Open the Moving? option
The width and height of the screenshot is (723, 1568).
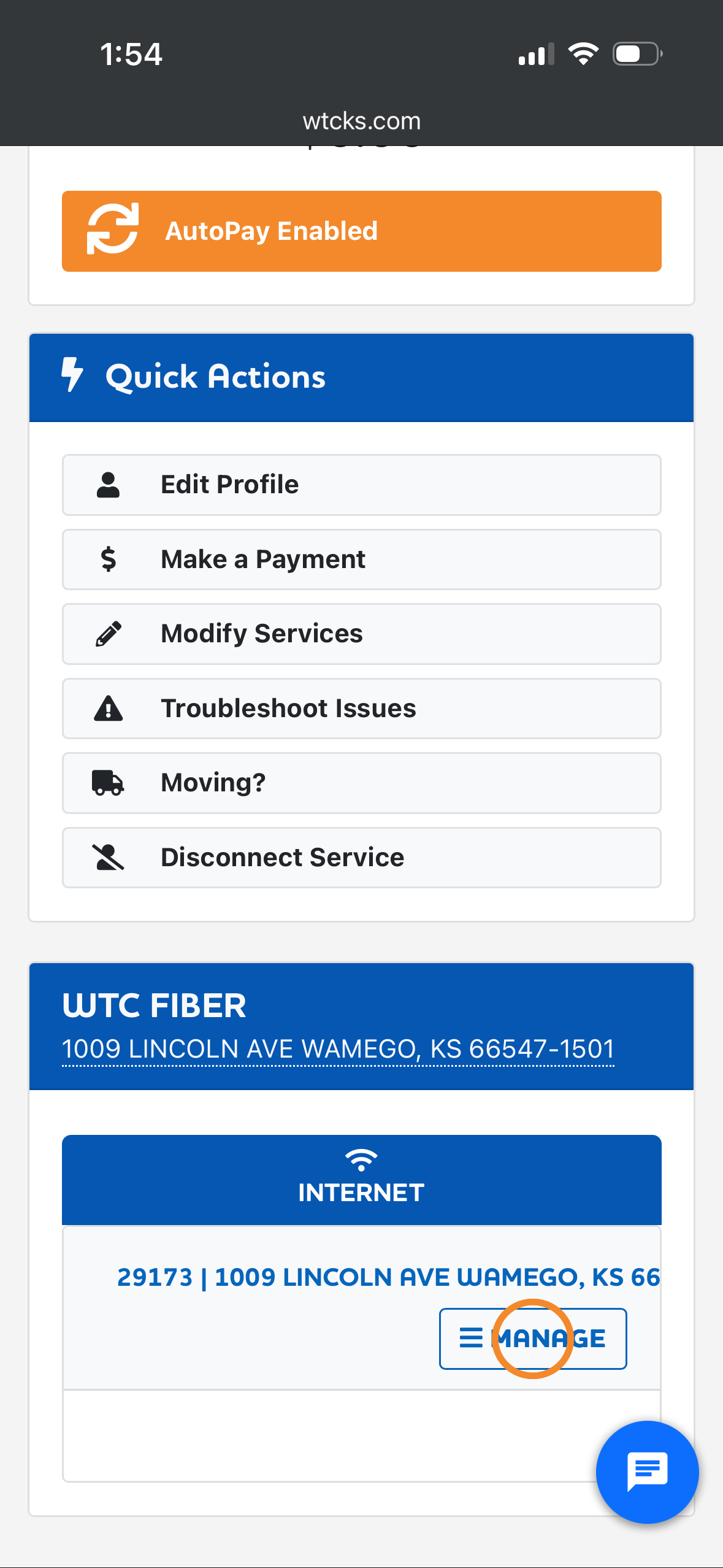coord(361,783)
